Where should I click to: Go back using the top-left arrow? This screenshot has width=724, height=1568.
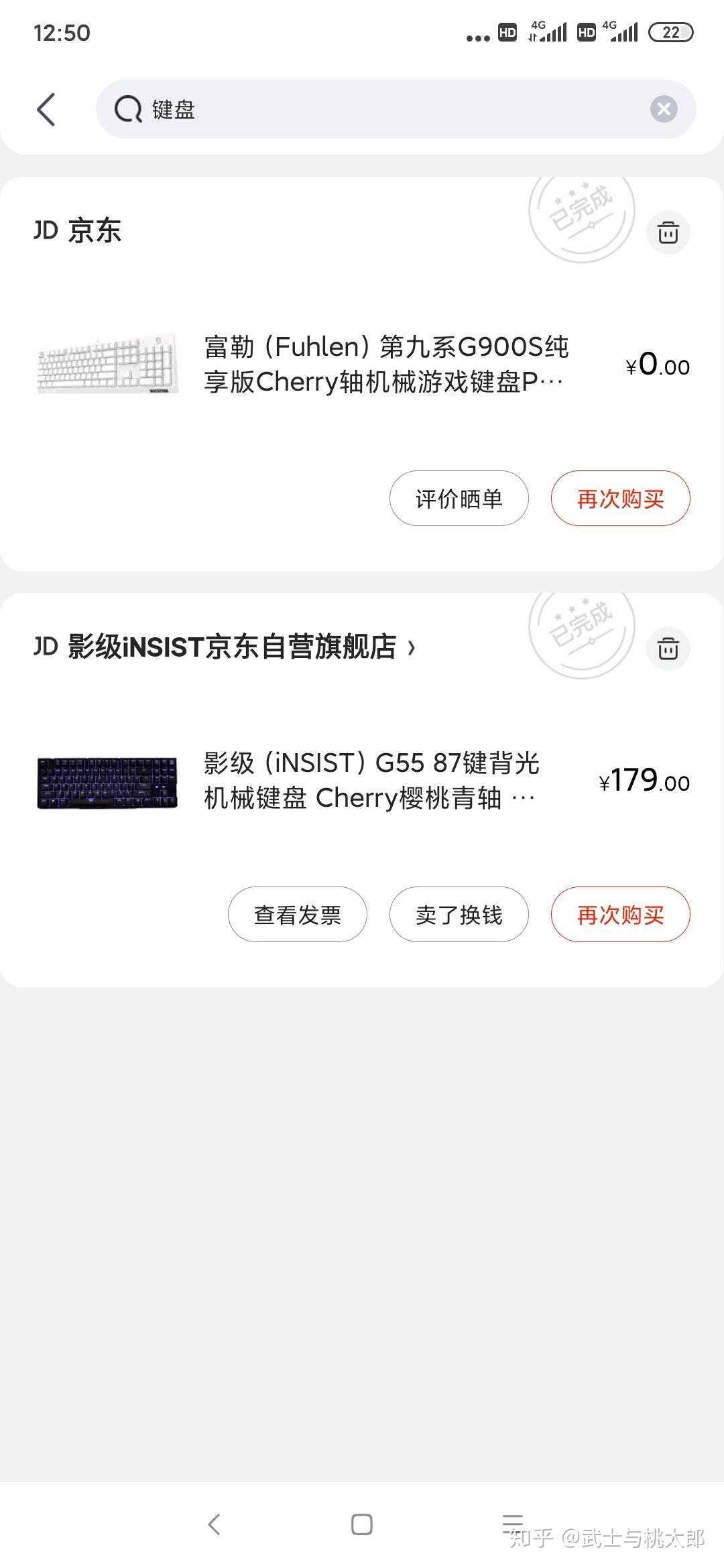click(x=46, y=109)
